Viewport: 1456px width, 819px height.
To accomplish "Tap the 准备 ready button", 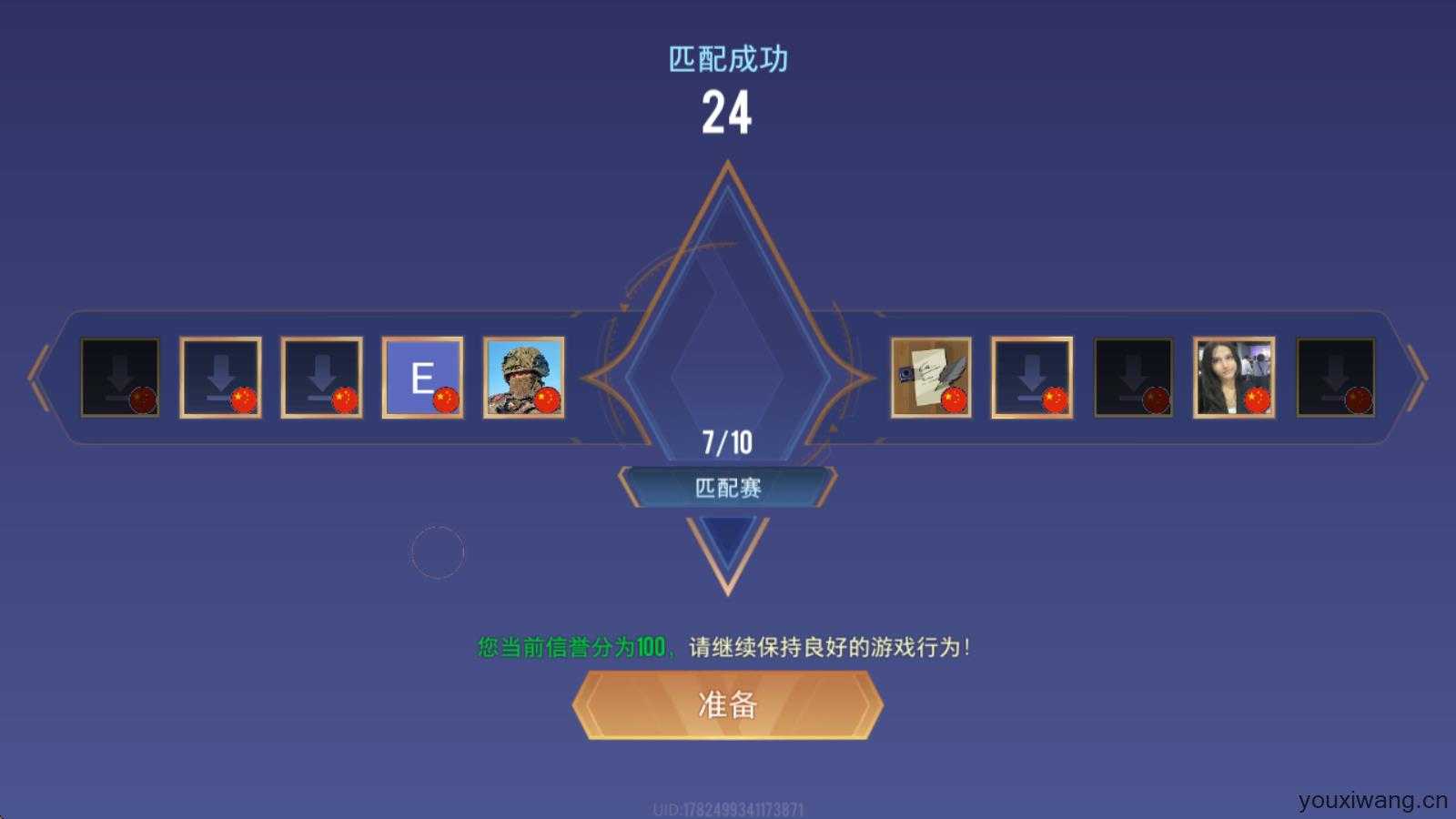I will click(x=727, y=704).
